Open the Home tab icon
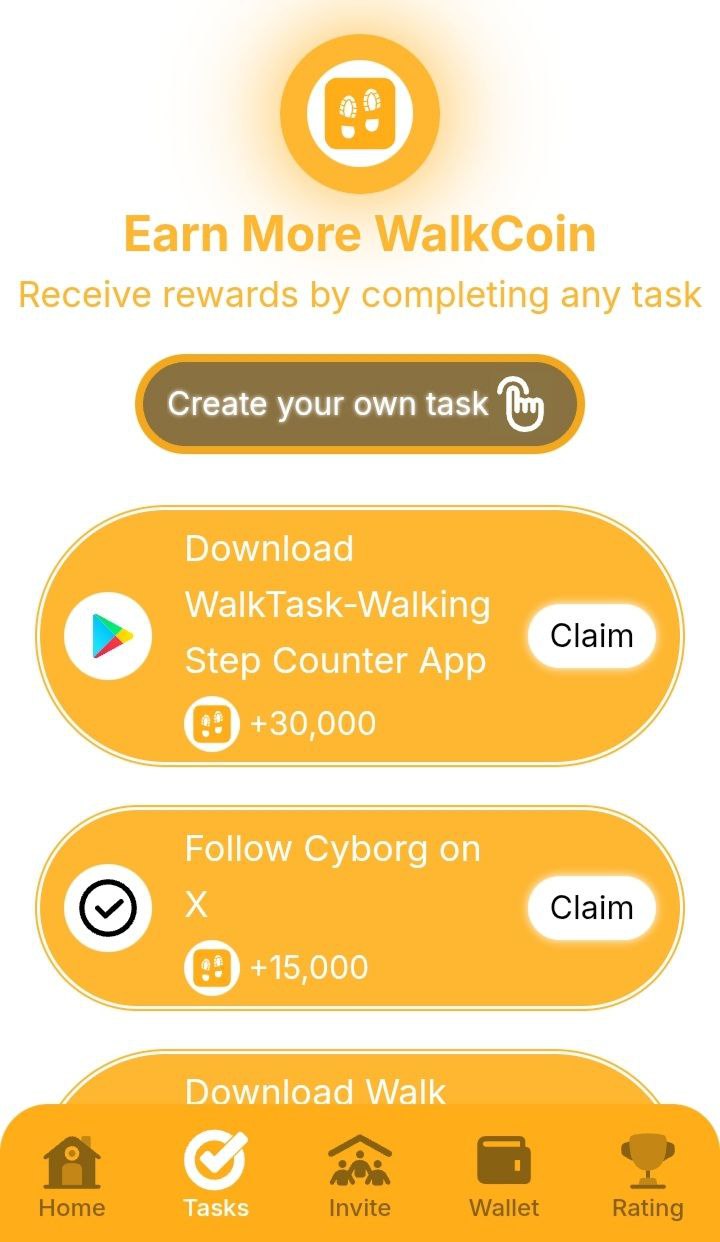 click(x=71, y=1160)
